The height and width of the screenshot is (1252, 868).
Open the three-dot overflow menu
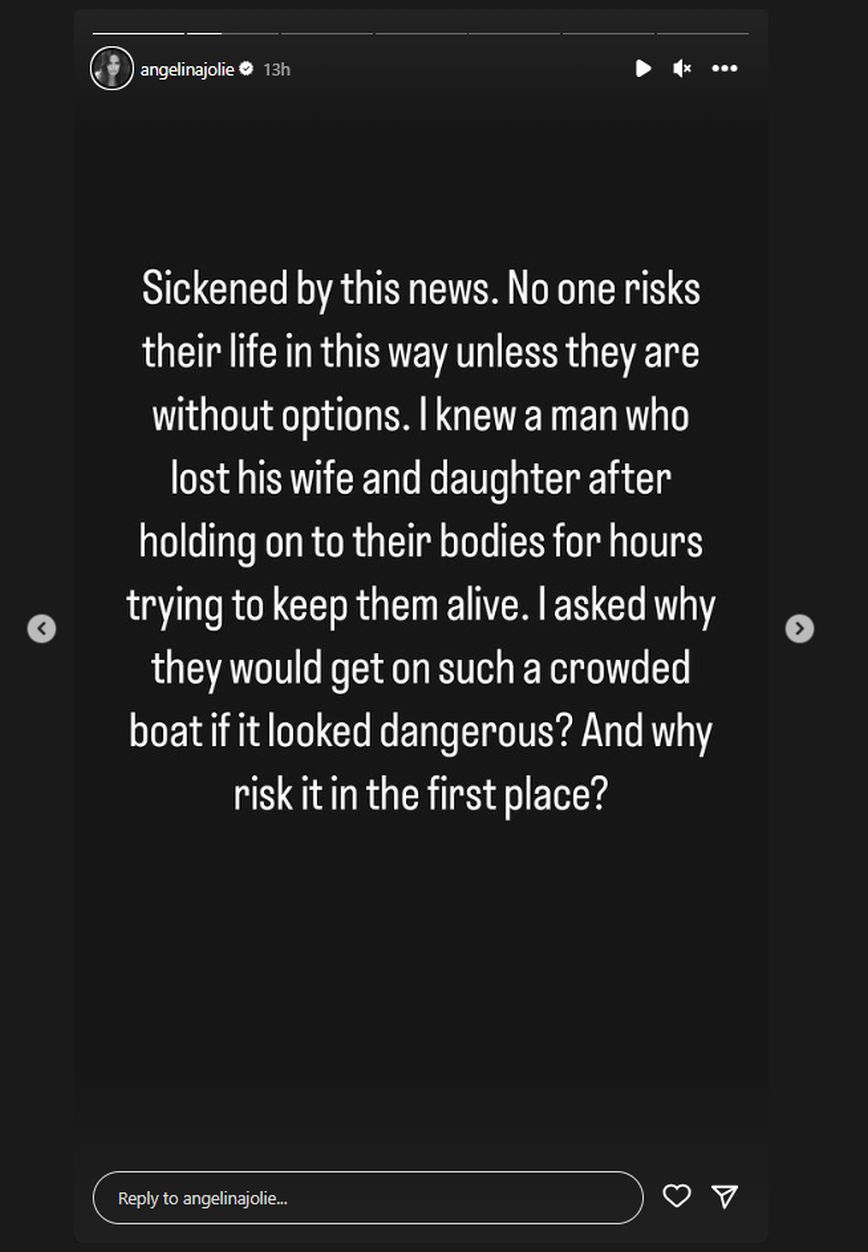725,68
